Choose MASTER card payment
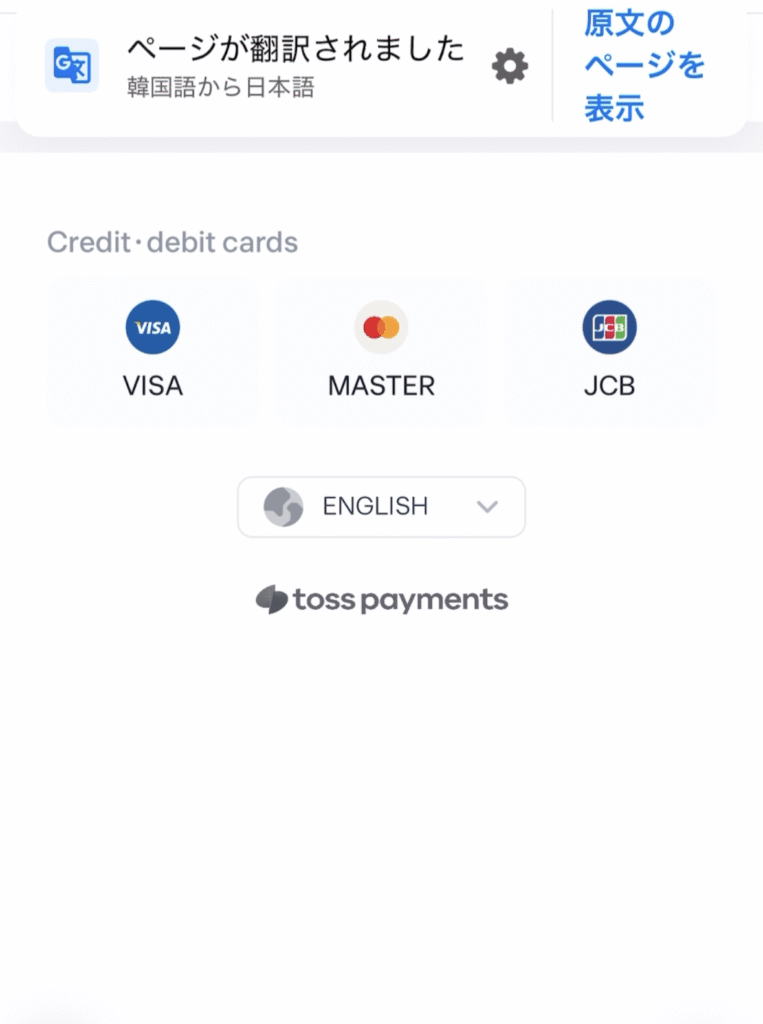The width and height of the screenshot is (763, 1024). 381,351
